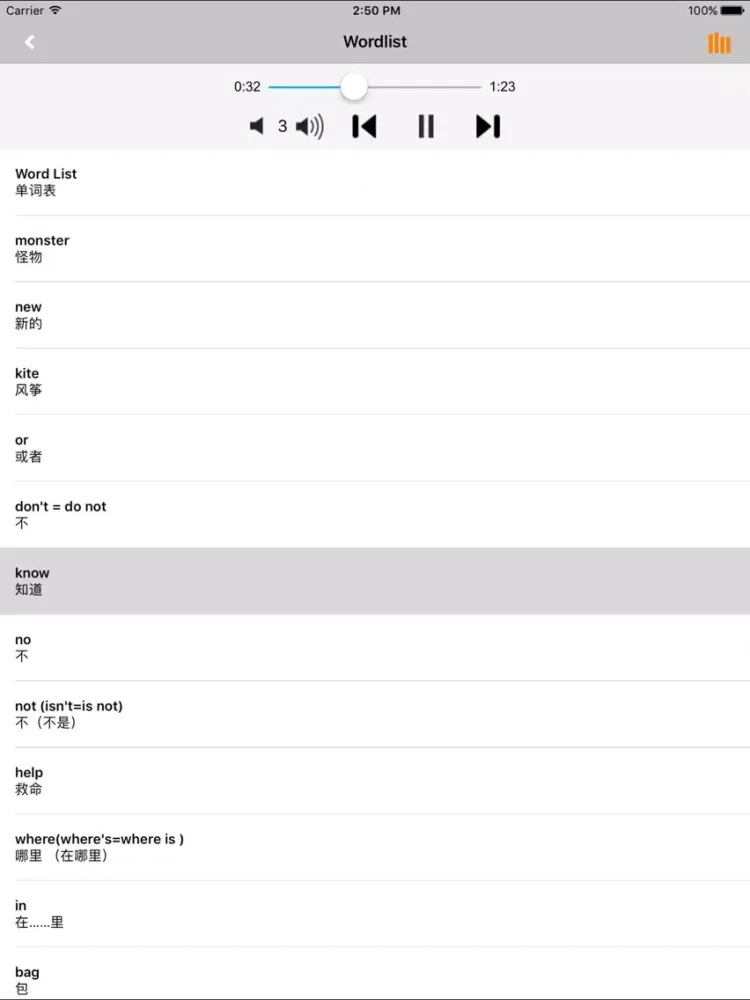Viewport: 750px width, 1000px height.
Task: Tap the 'kite' entry
Action: point(375,381)
